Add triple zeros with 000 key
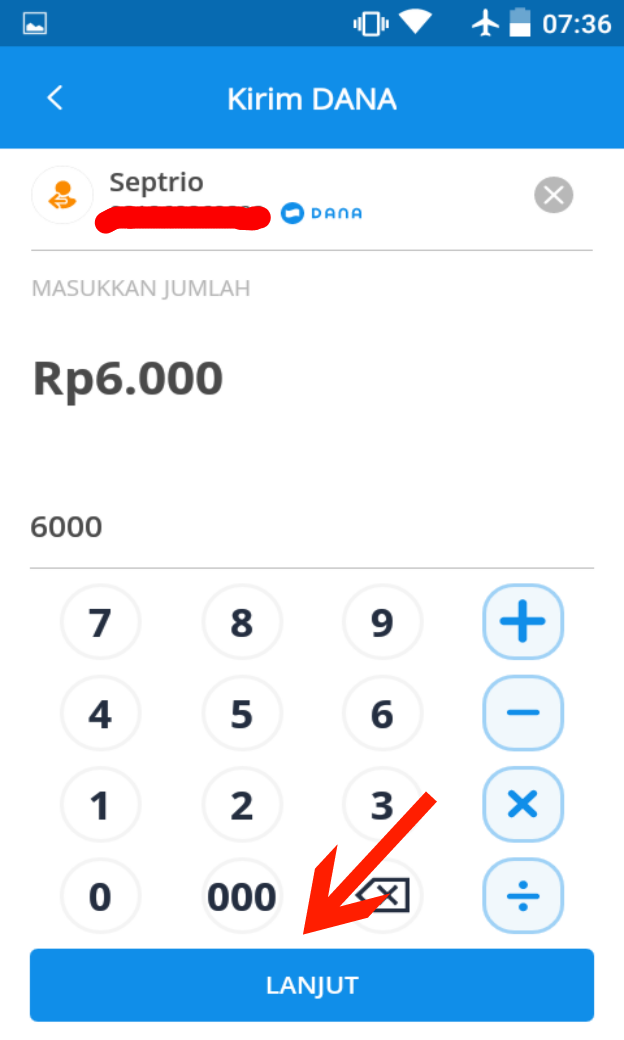 (242, 897)
